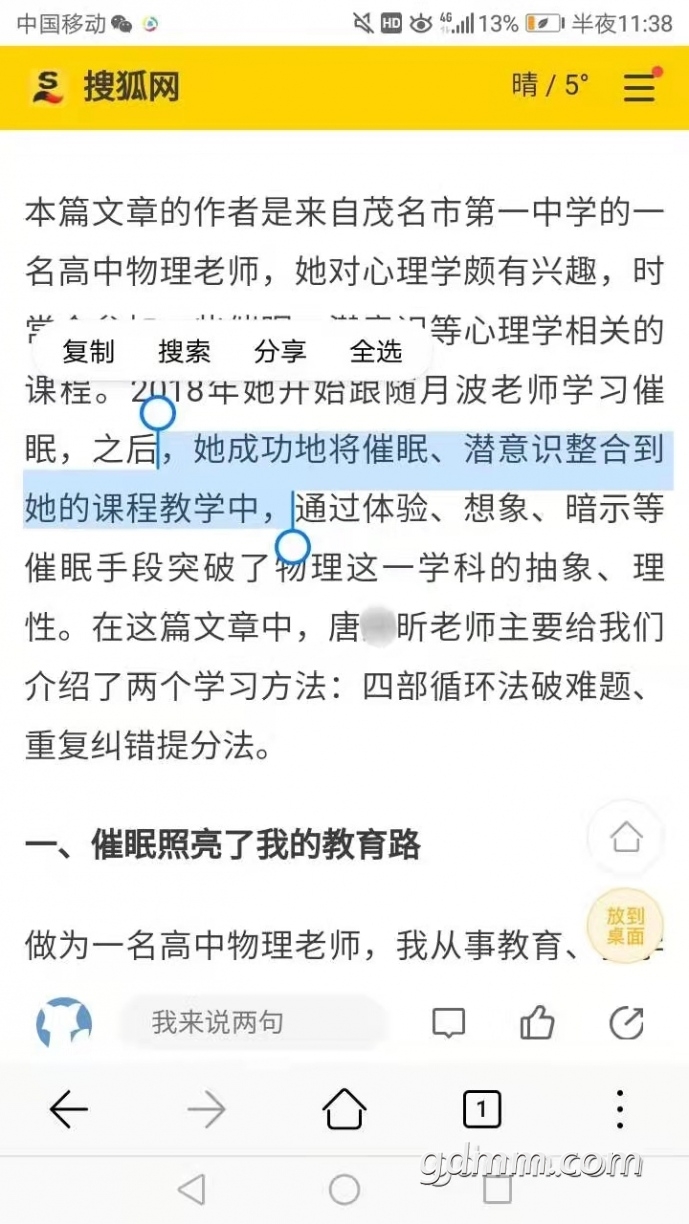Like the article with thumbs-up icon
This screenshot has width=689, height=1224.
click(537, 1022)
